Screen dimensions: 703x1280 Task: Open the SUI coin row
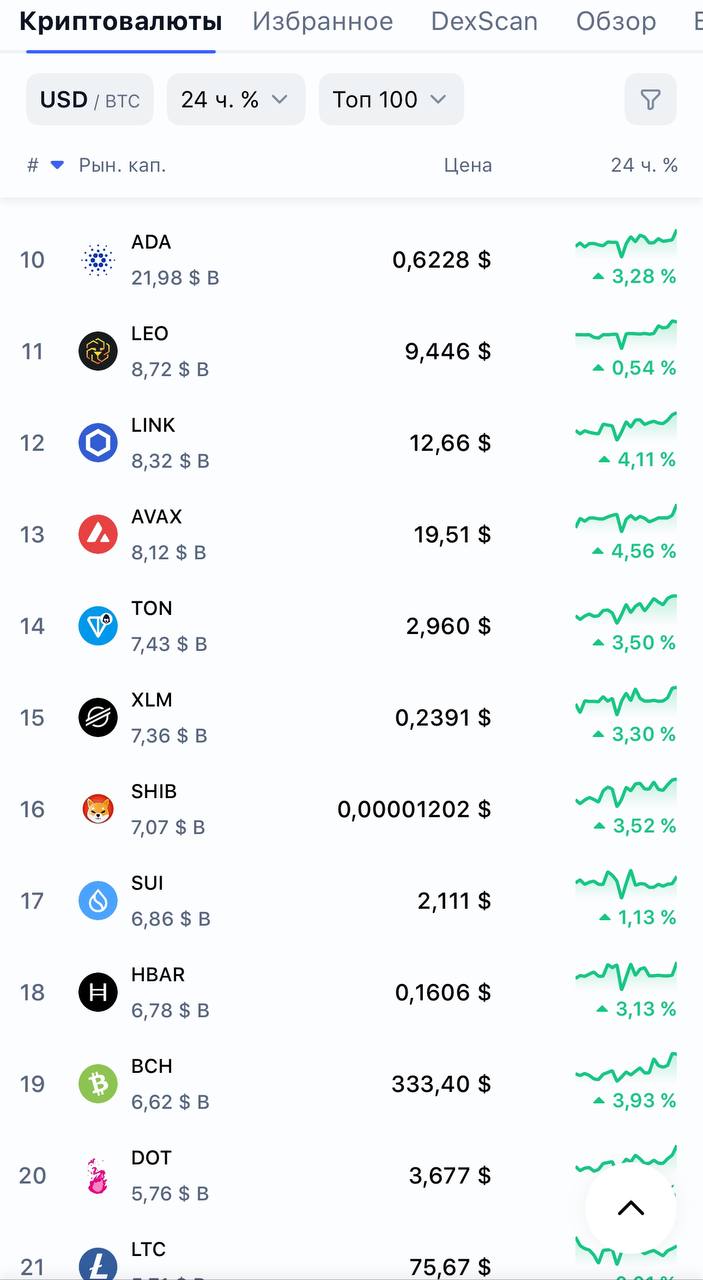351,900
